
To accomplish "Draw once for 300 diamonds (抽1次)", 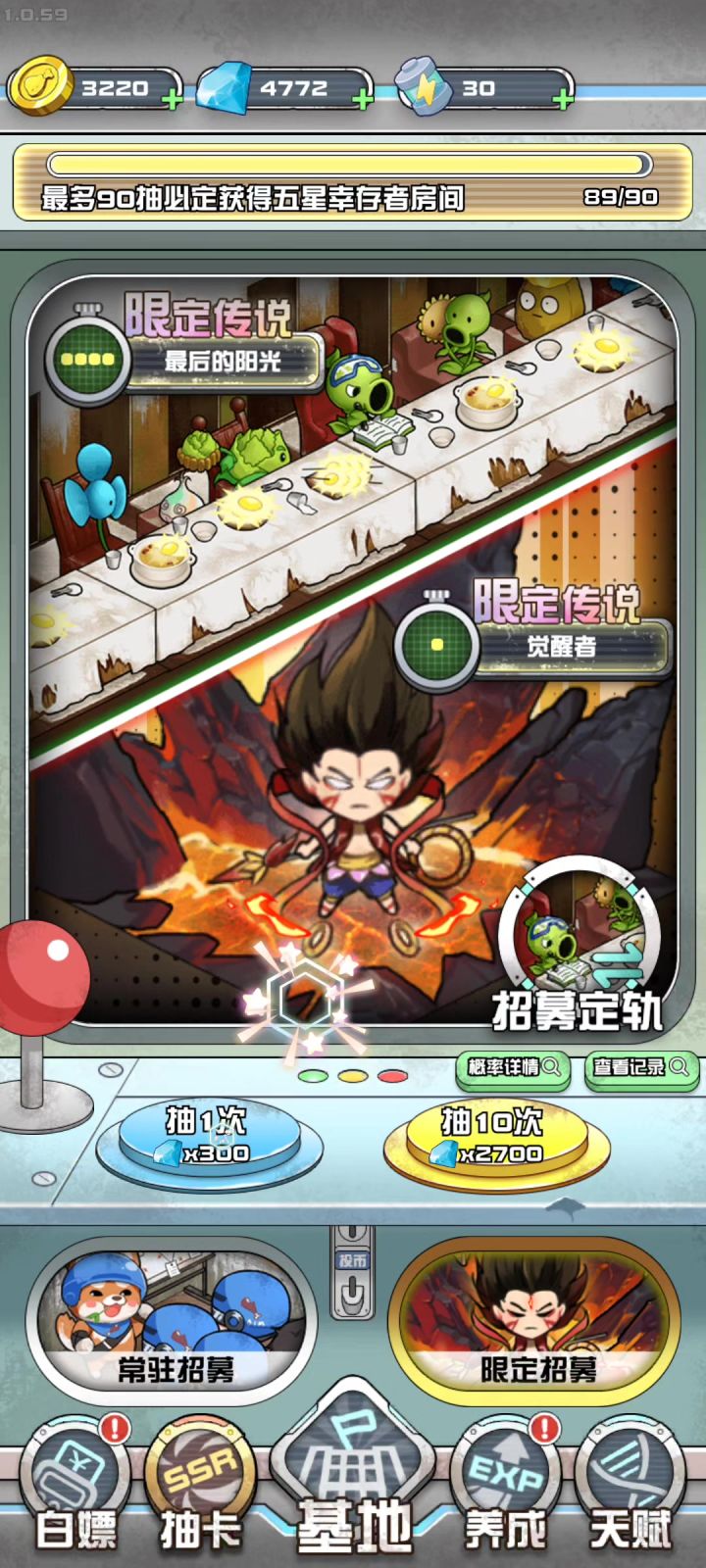I will point(208,1139).
